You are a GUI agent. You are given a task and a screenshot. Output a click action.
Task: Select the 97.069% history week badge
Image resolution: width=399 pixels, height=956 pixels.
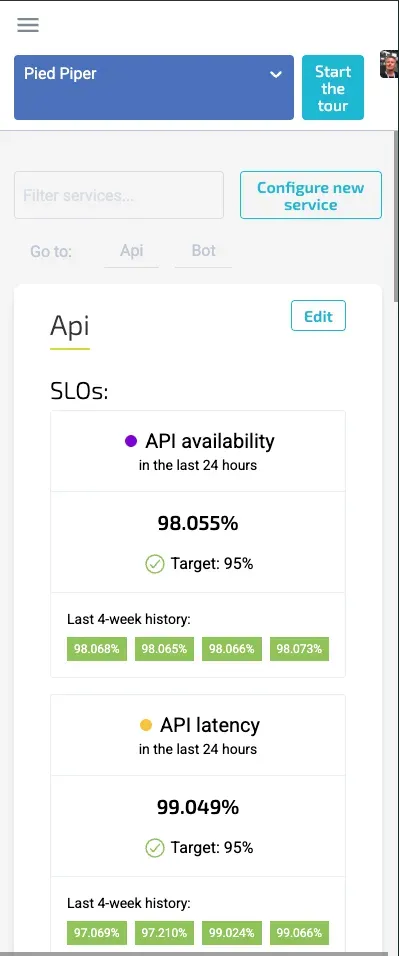pos(96,933)
